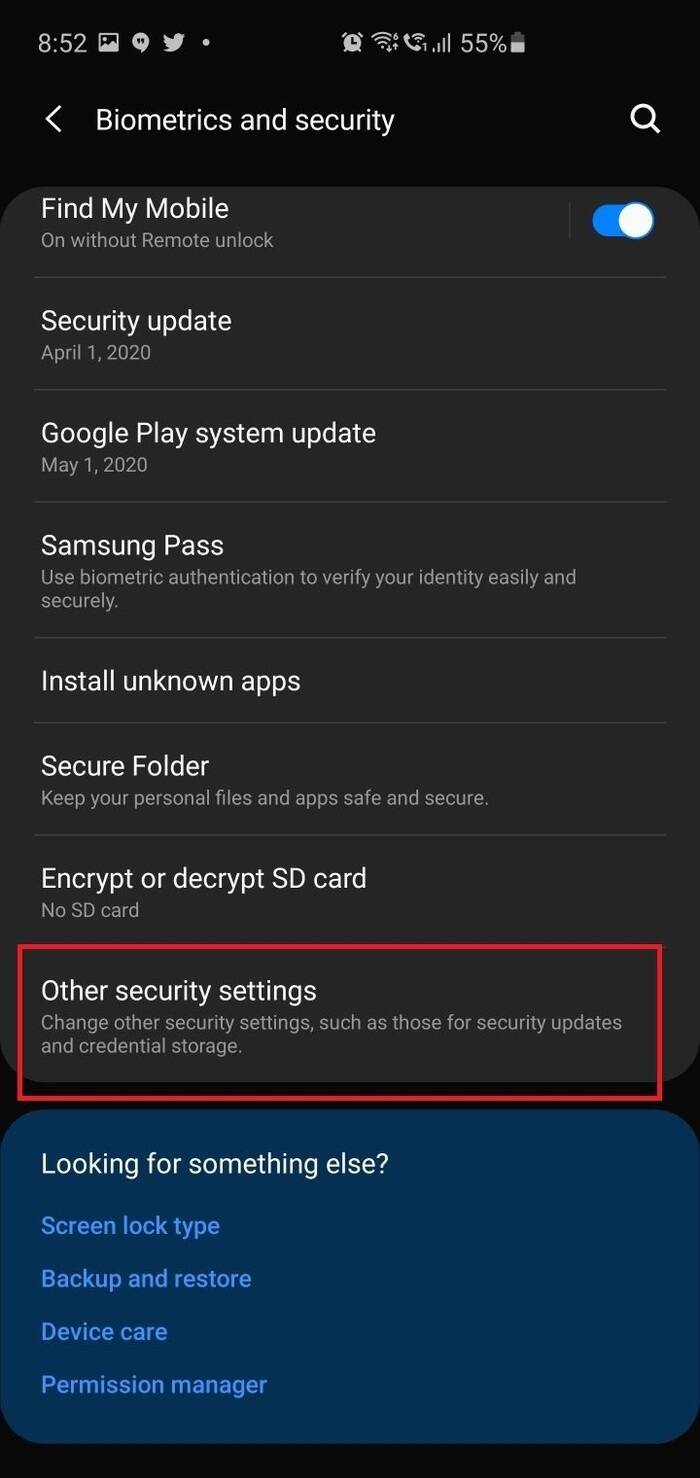The image size is (700, 1478).
Task: Open Install unknown apps
Action: pyautogui.click(x=300, y=681)
